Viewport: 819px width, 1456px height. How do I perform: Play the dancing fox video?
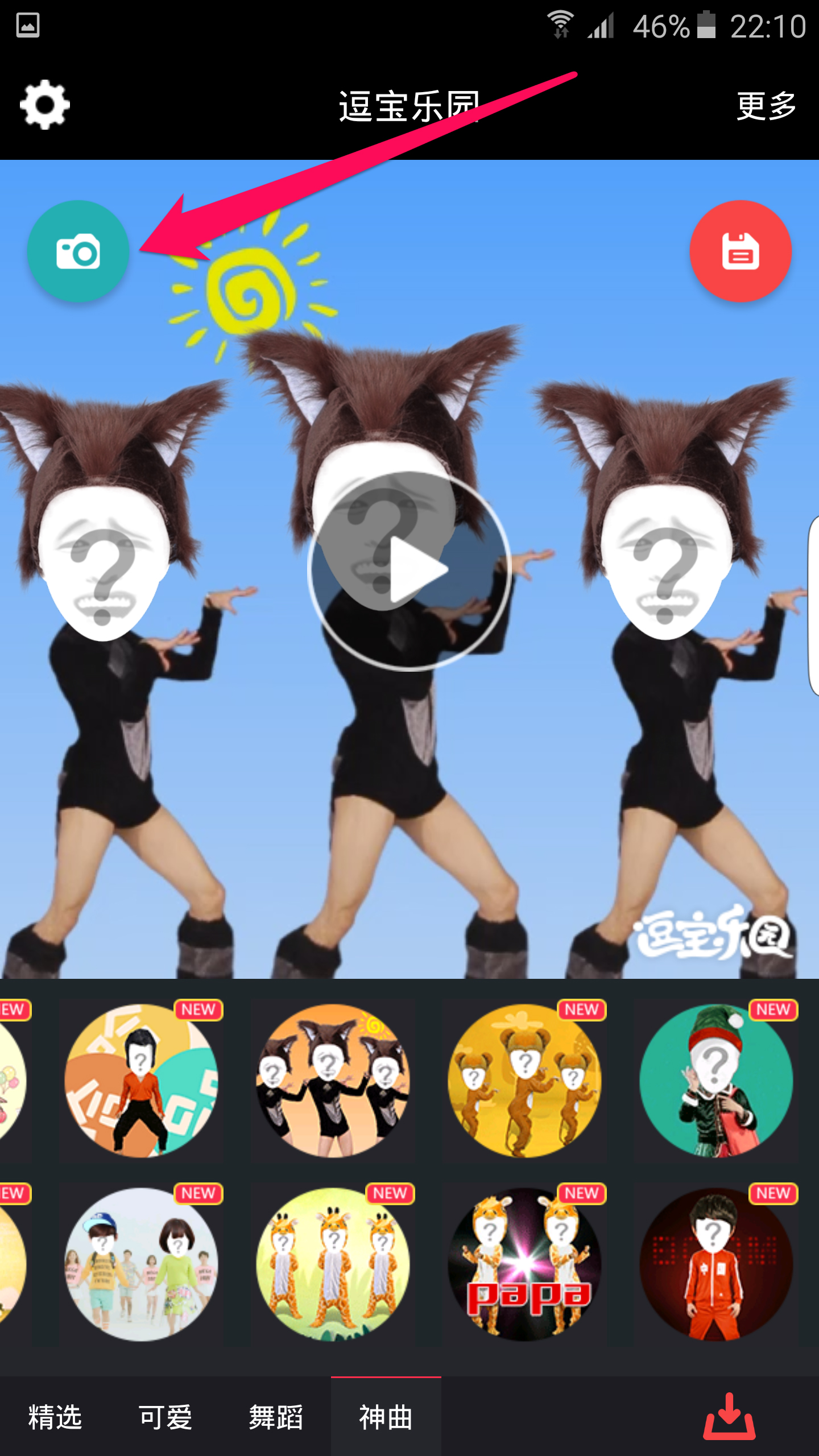click(409, 570)
